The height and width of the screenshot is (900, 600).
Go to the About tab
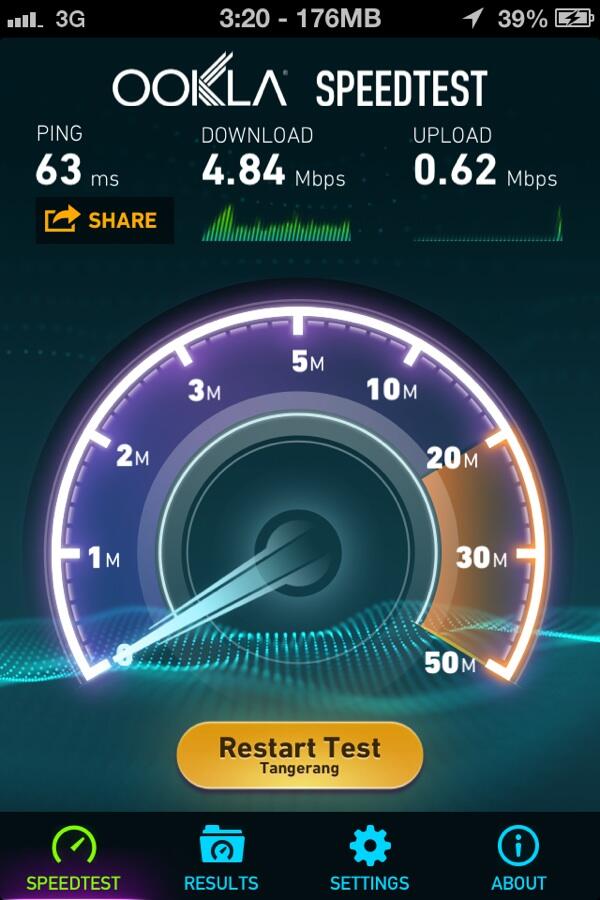[518, 859]
